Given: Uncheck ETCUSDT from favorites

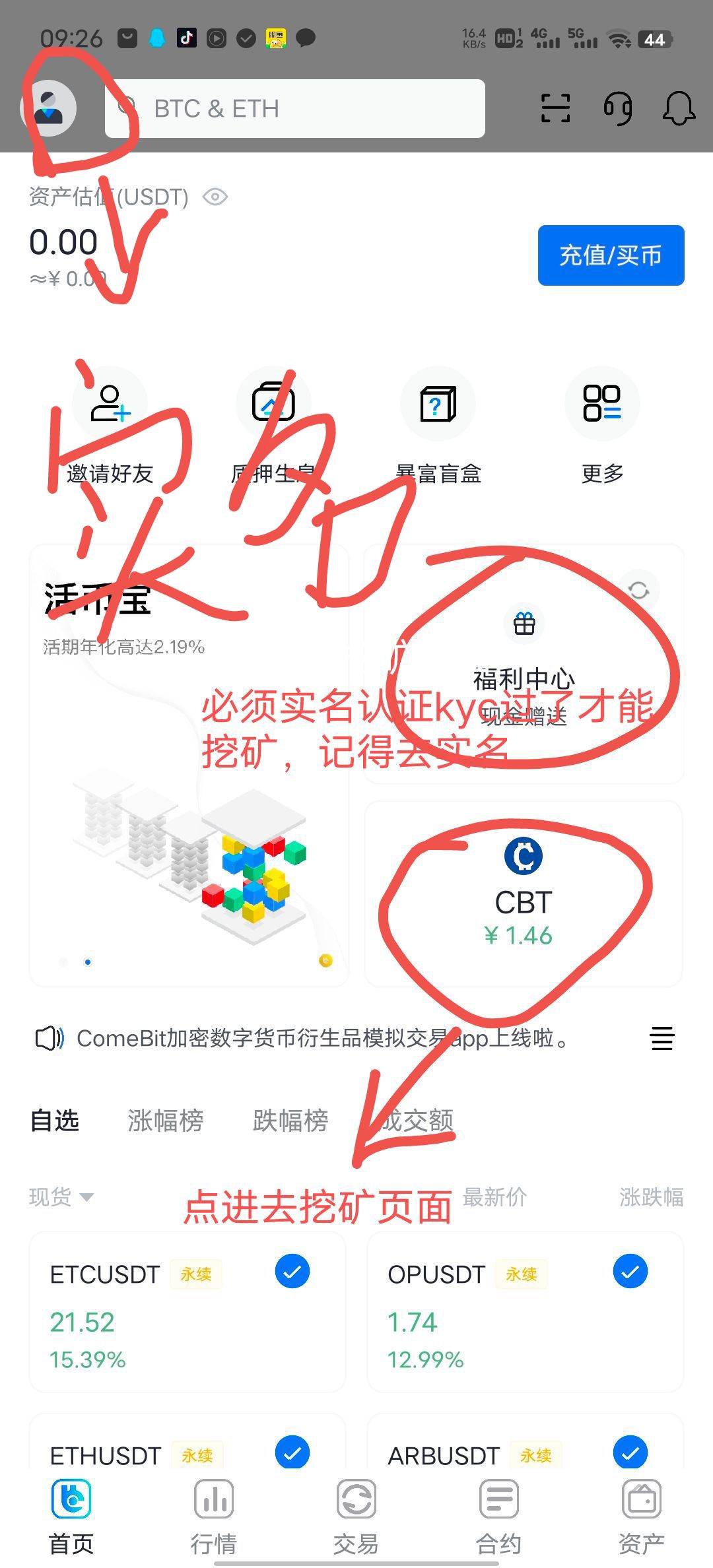Looking at the screenshot, I should pyautogui.click(x=292, y=1272).
